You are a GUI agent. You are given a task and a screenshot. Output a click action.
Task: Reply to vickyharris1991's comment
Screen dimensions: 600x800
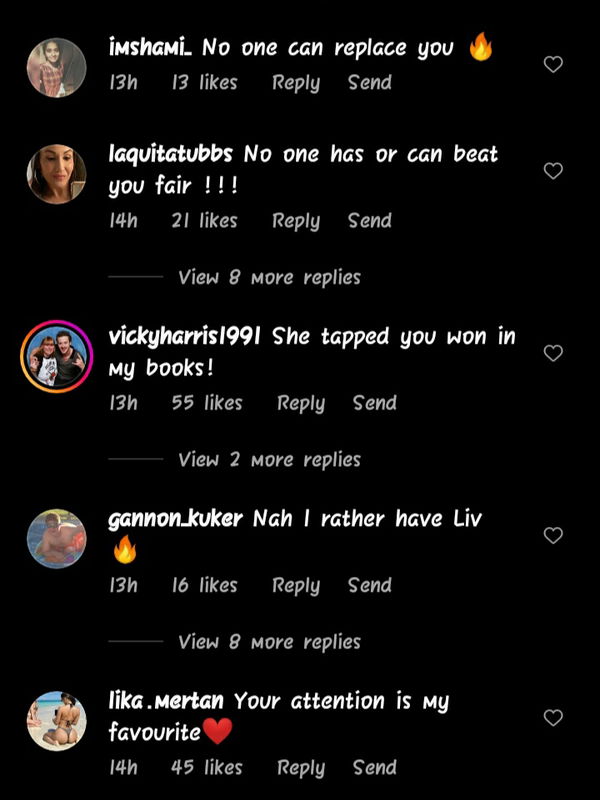(300, 403)
